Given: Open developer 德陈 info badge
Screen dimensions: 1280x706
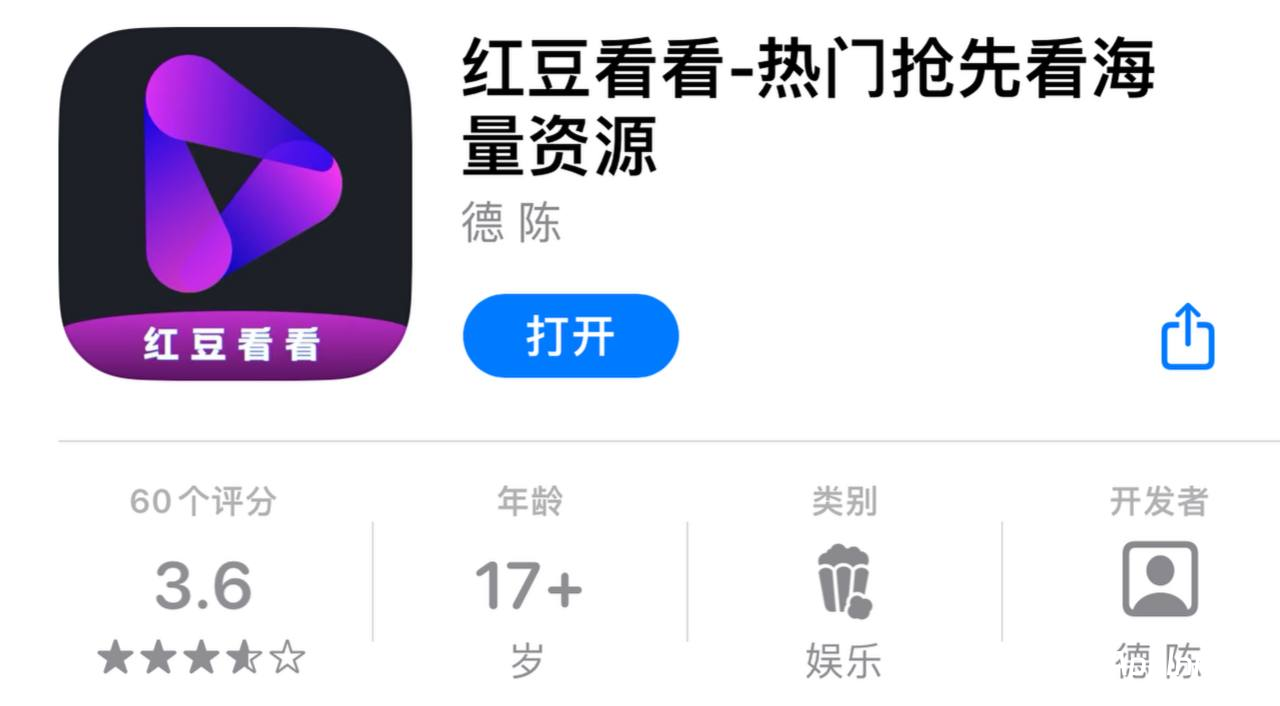Looking at the screenshot, I should tap(1159, 580).
